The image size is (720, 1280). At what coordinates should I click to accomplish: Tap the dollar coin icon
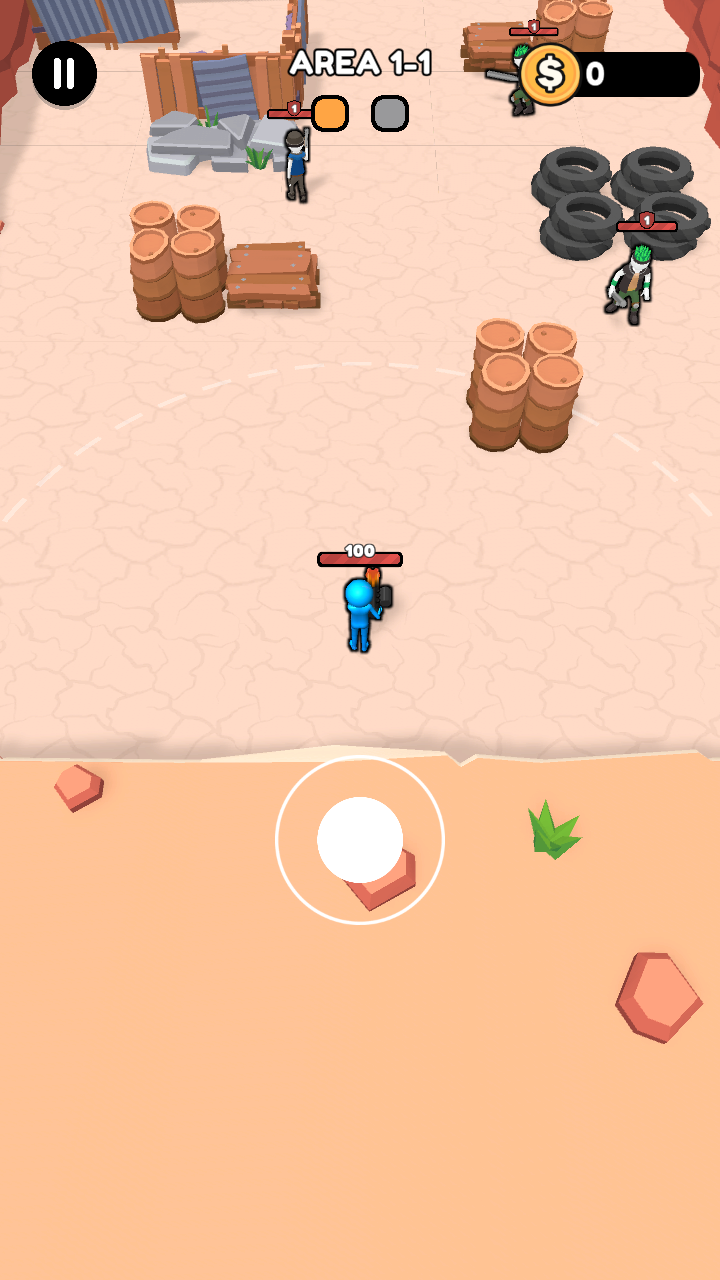click(549, 71)
